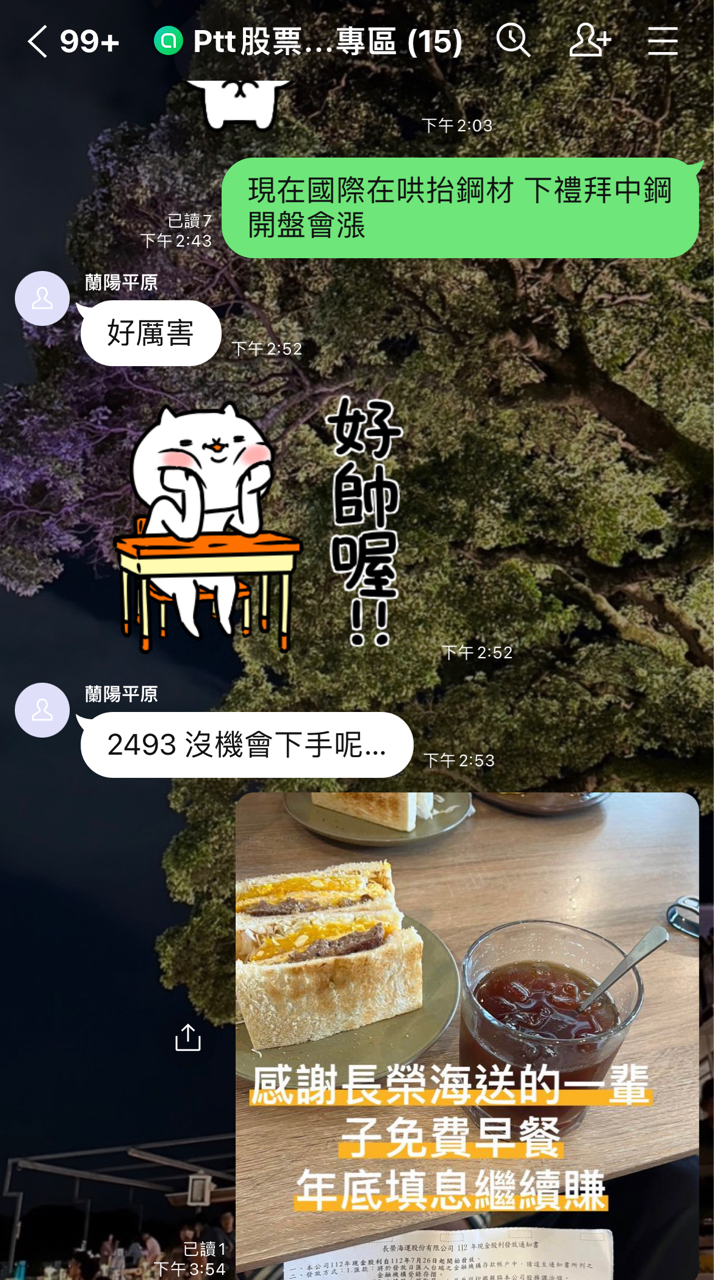
Task: Share the breakfast photo message
Action: (x=188, y=1038)
